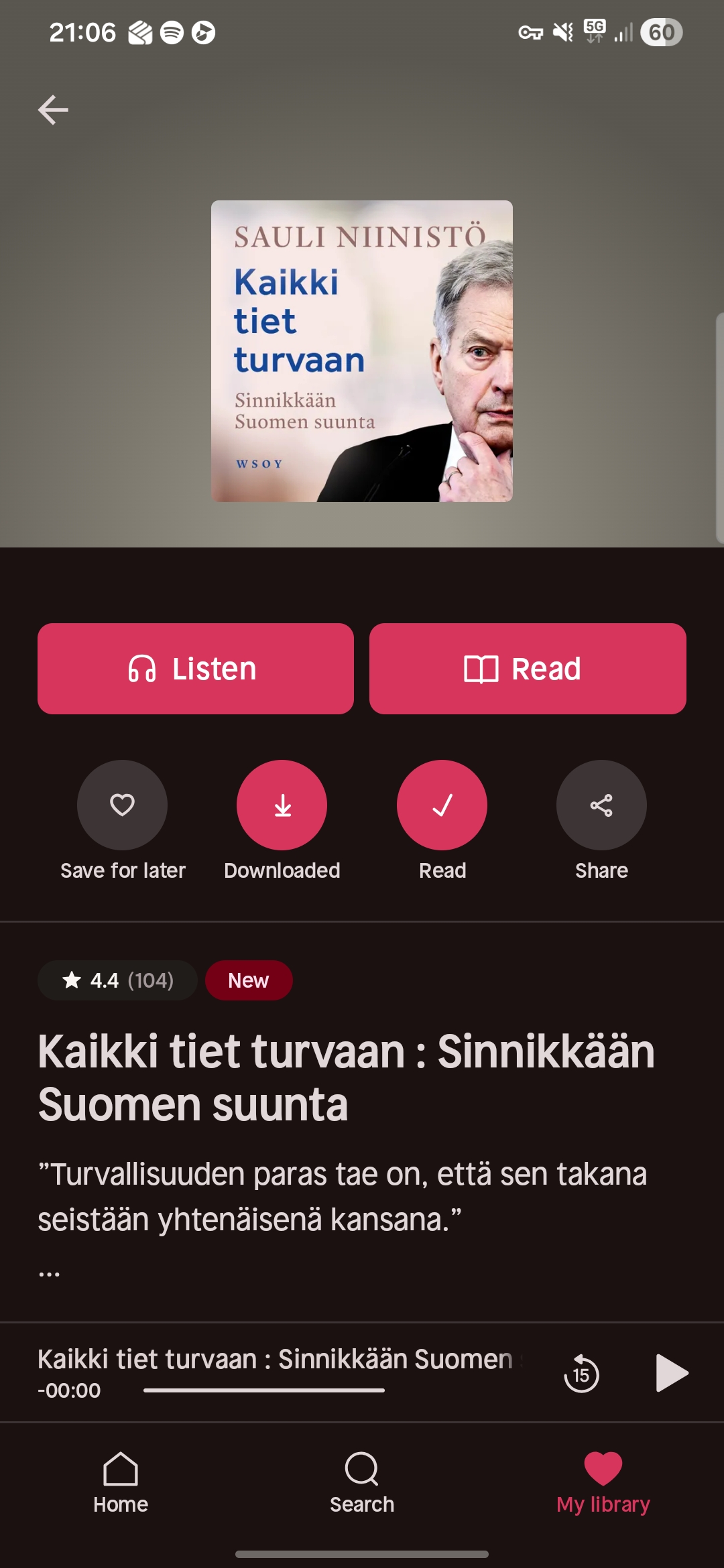Open the mini player's current title
Viewport: 724px width, 1568px height.
coord(275,1360)
